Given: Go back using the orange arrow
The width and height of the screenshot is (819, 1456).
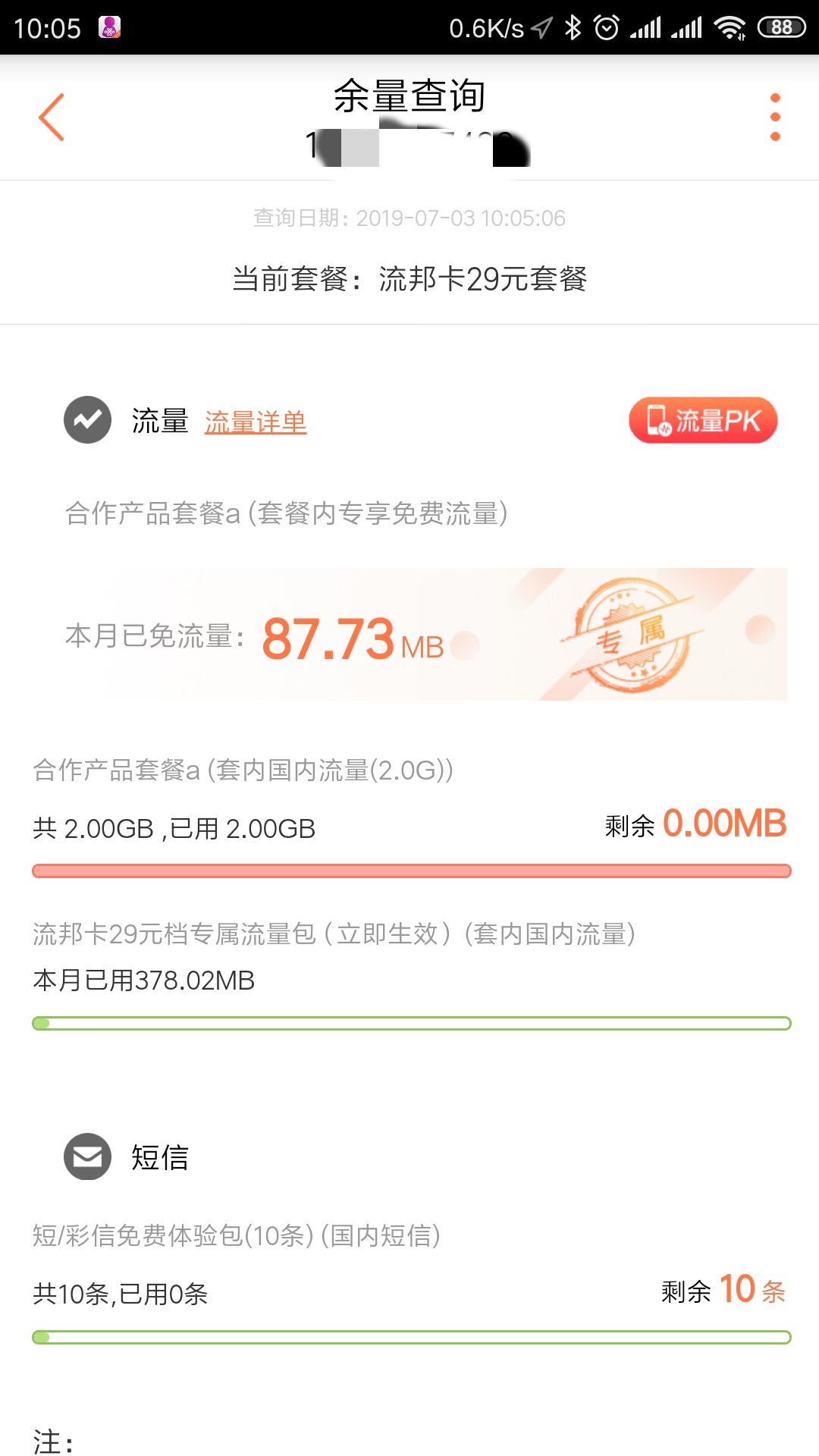Looking at the screenshot, I should tap(52, 118).
